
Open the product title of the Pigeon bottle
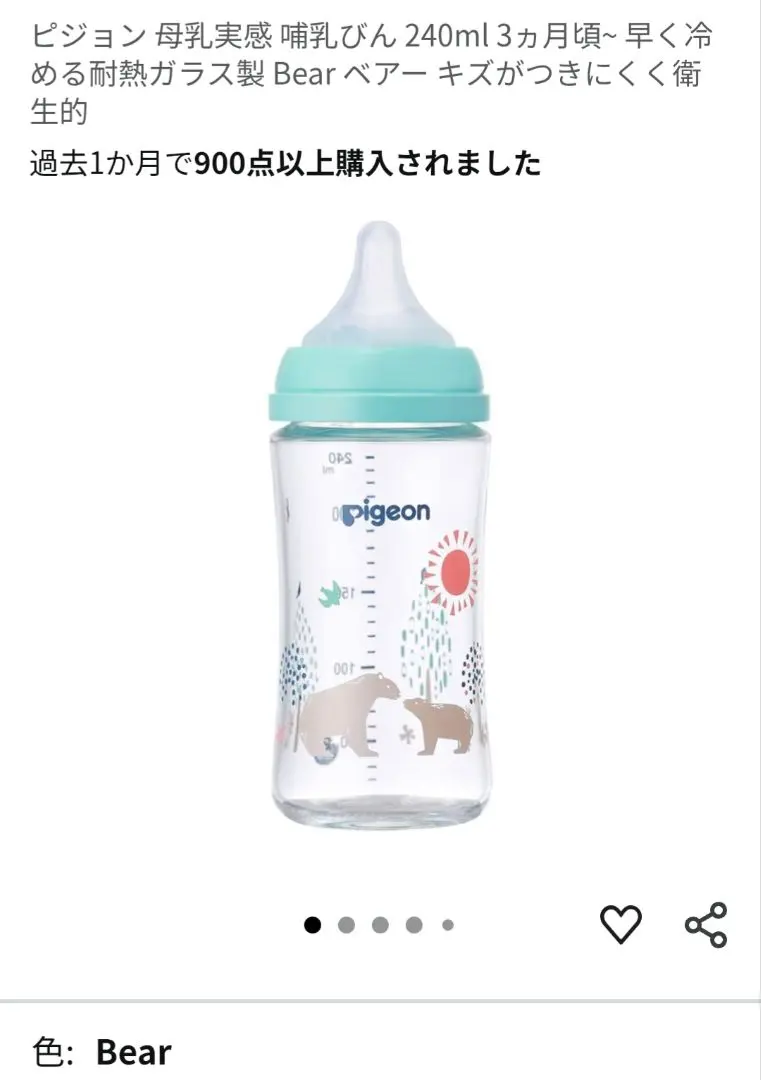(380, 72)
